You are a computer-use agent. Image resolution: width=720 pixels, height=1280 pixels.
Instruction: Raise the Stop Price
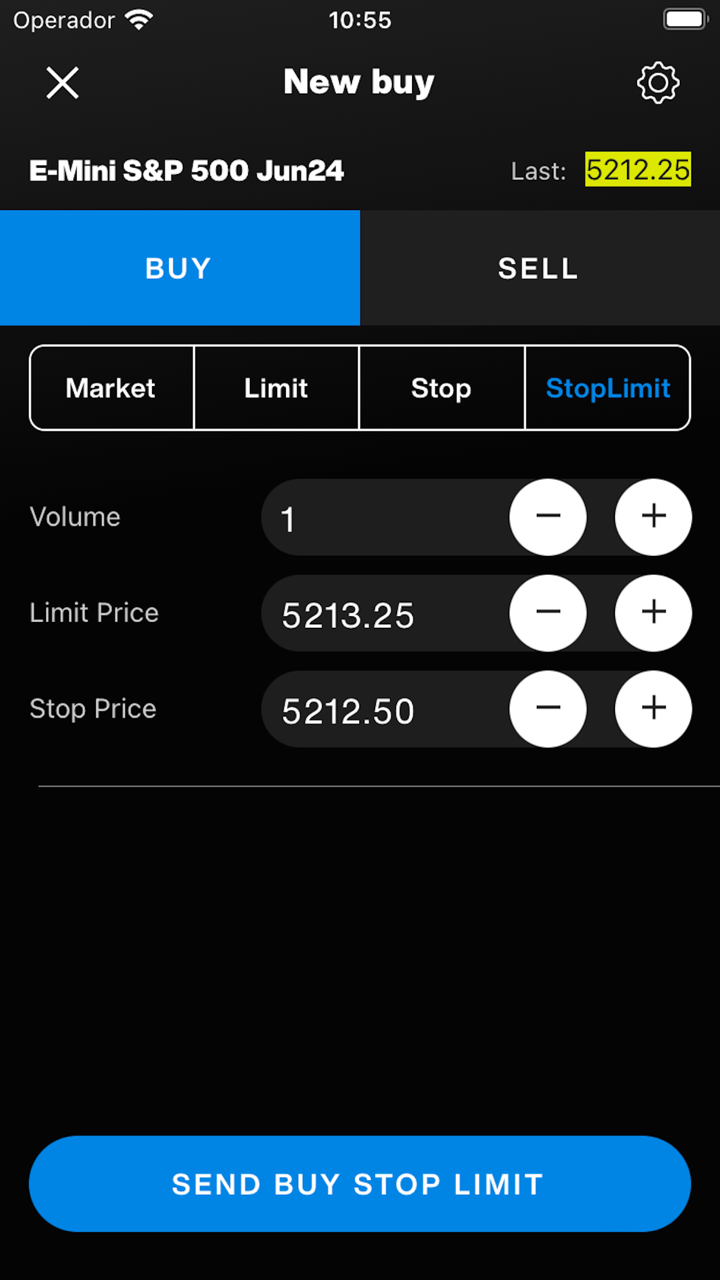coord(653,709)
